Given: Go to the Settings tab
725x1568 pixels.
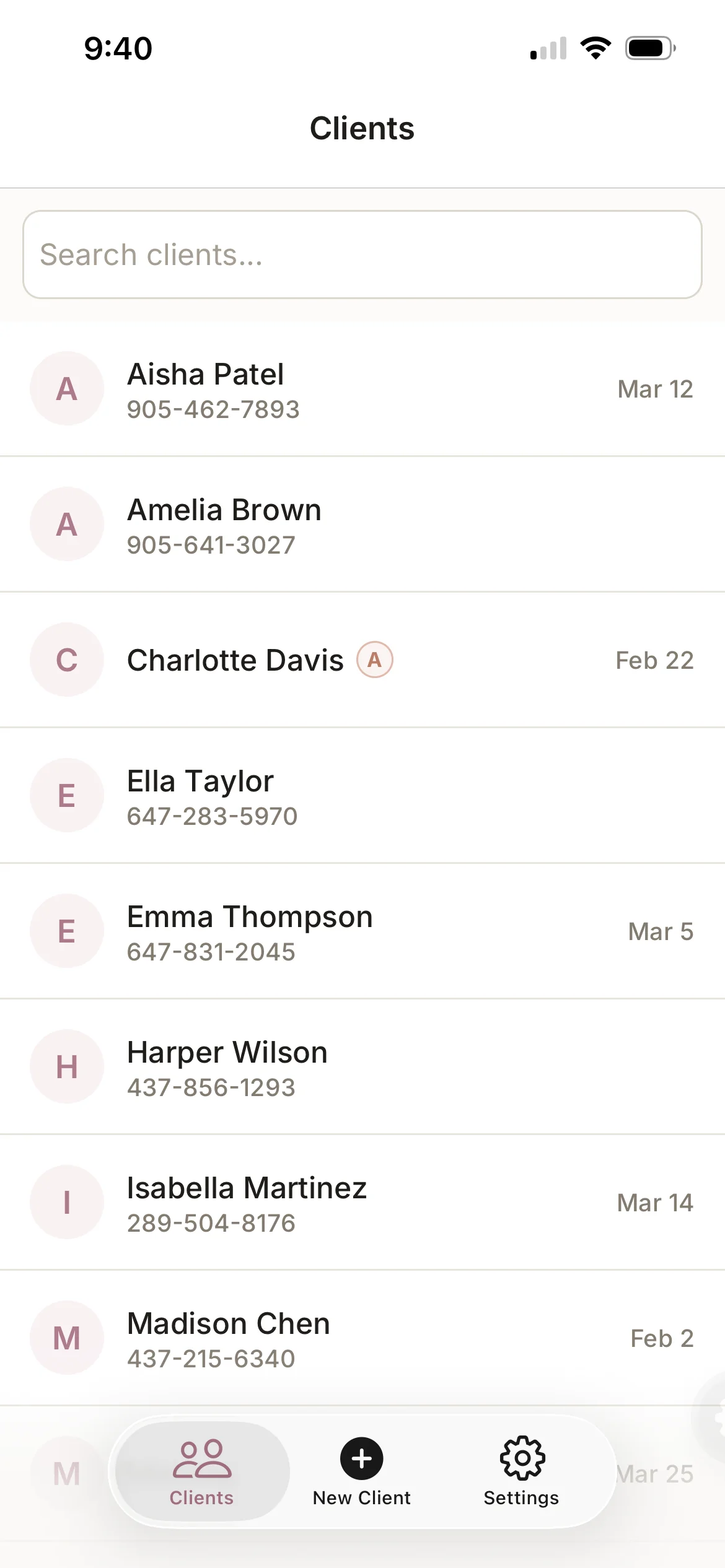Looking at the screenshot, I should 522,1471.
